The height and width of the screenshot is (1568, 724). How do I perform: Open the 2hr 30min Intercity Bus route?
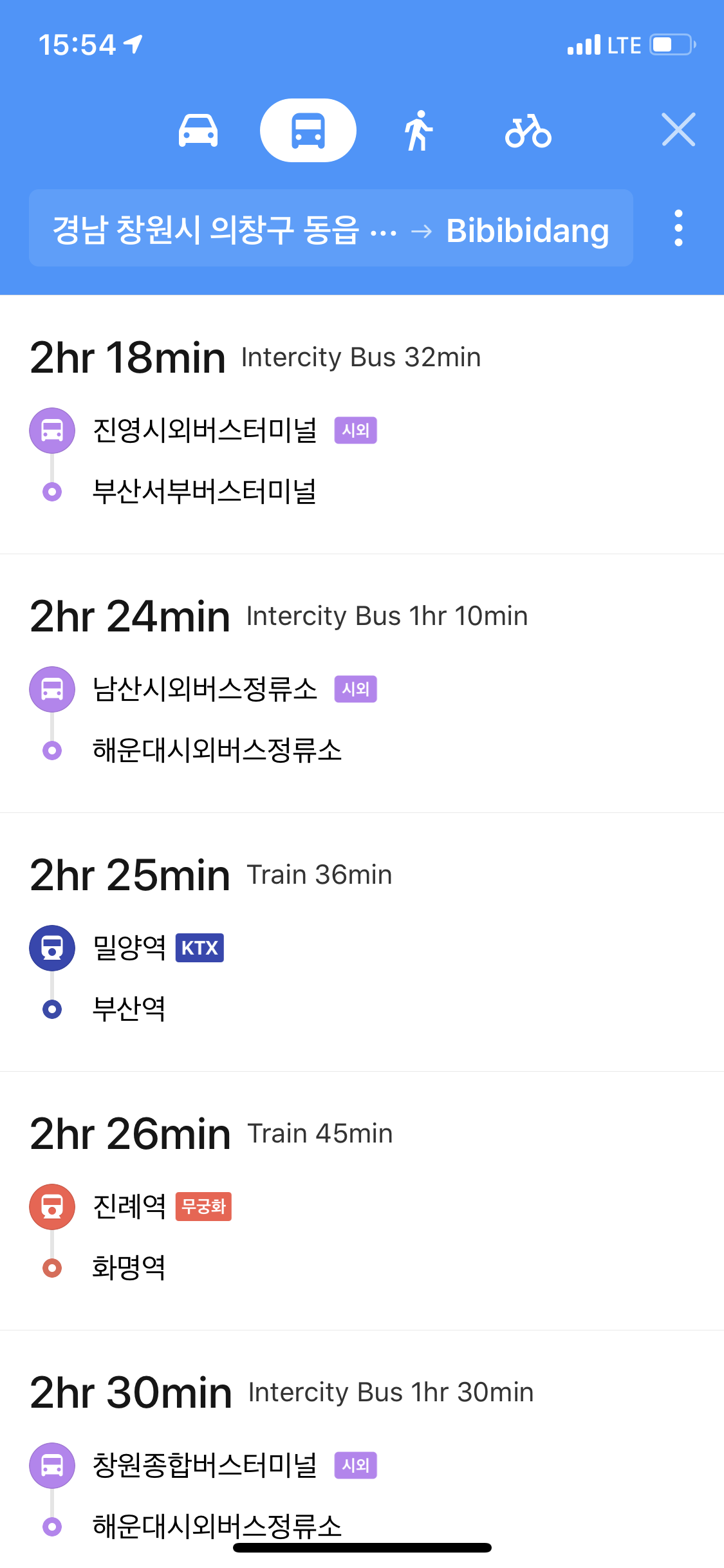tap(362, 1448)
